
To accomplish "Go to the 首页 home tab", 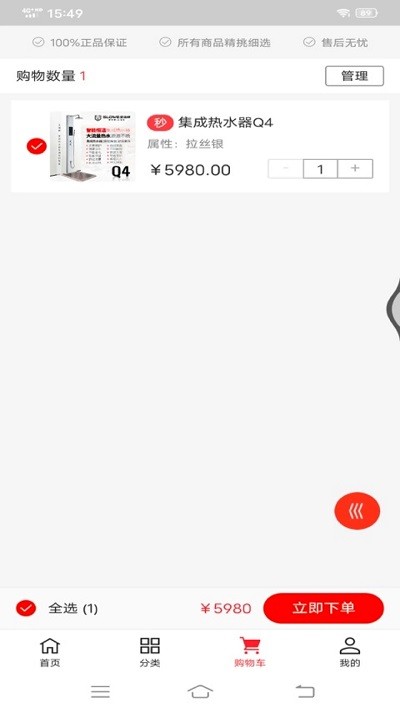I will 50,652.
